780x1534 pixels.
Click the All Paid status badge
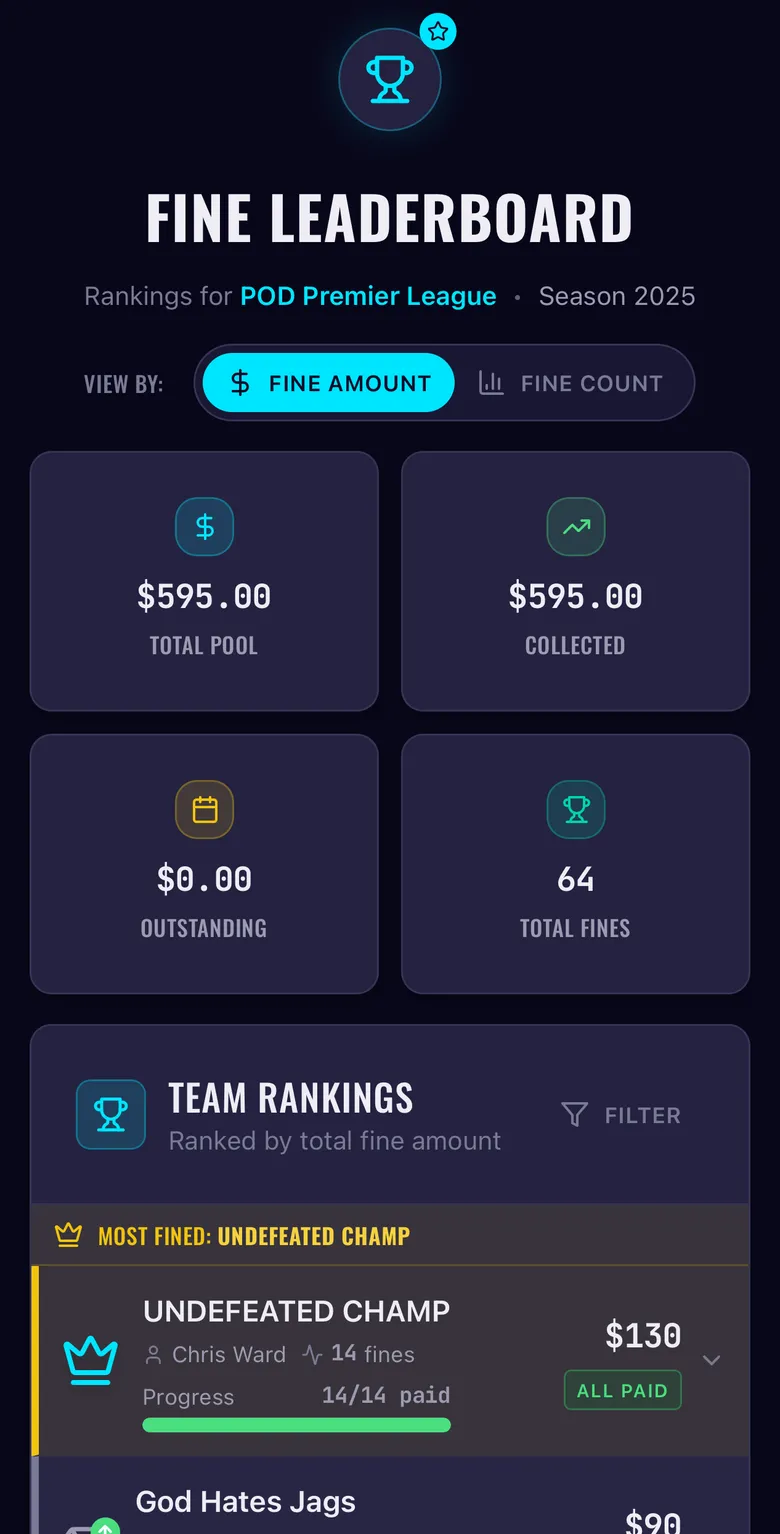click(x=622, y=1390)
